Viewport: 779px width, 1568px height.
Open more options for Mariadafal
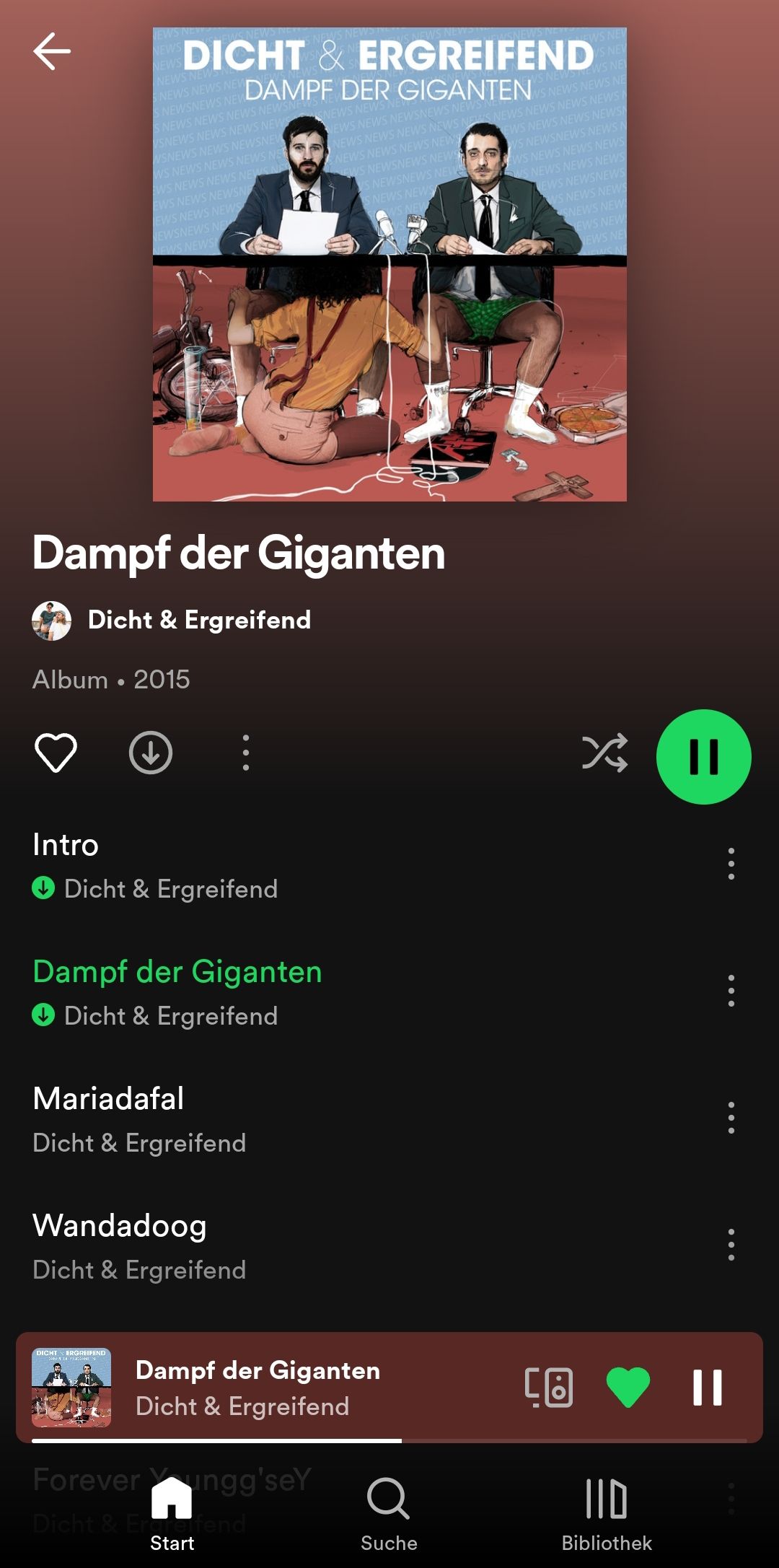click(x=731, y=1118)
